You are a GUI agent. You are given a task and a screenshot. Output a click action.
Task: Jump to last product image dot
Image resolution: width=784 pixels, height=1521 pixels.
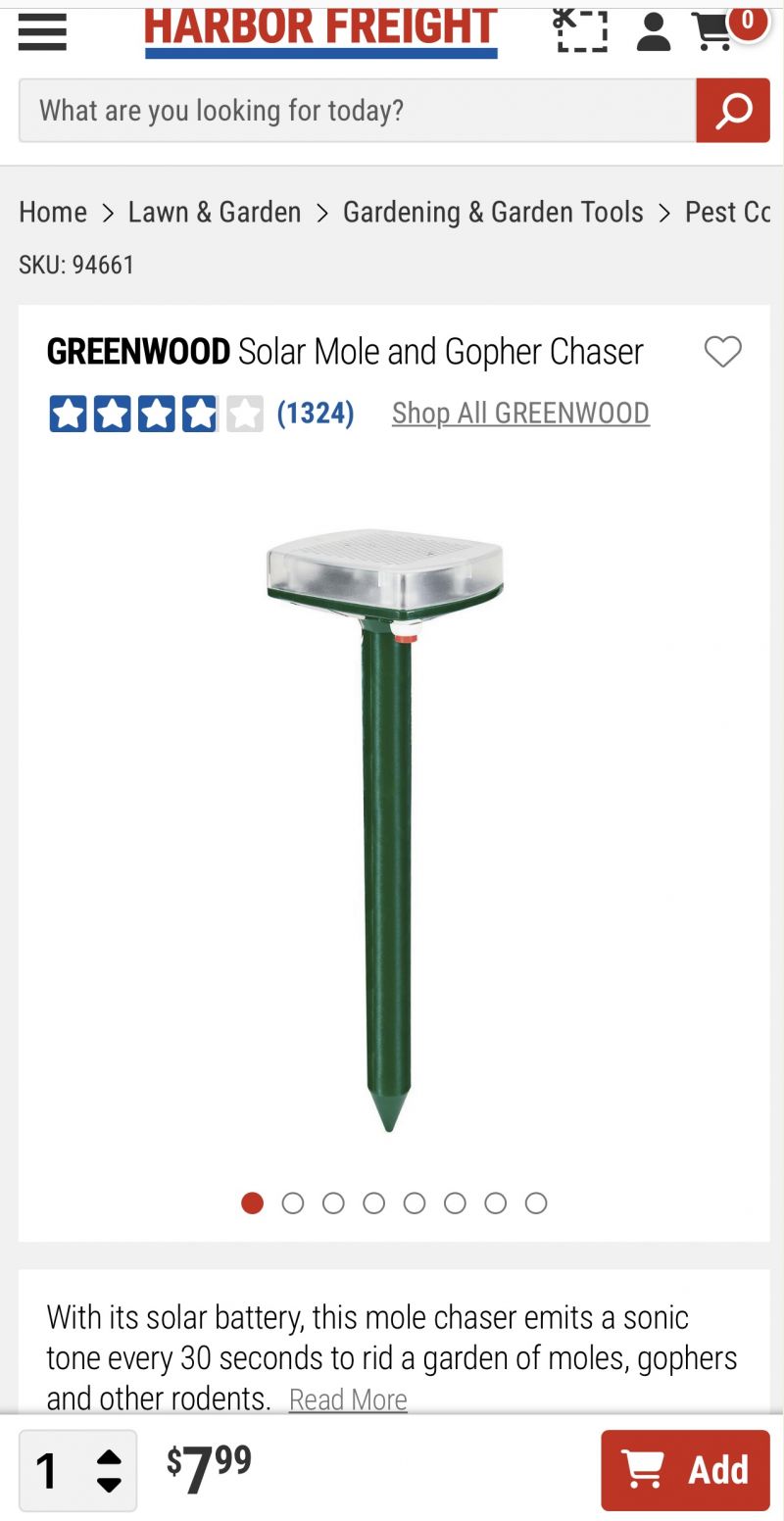(x=536, y=1202)
